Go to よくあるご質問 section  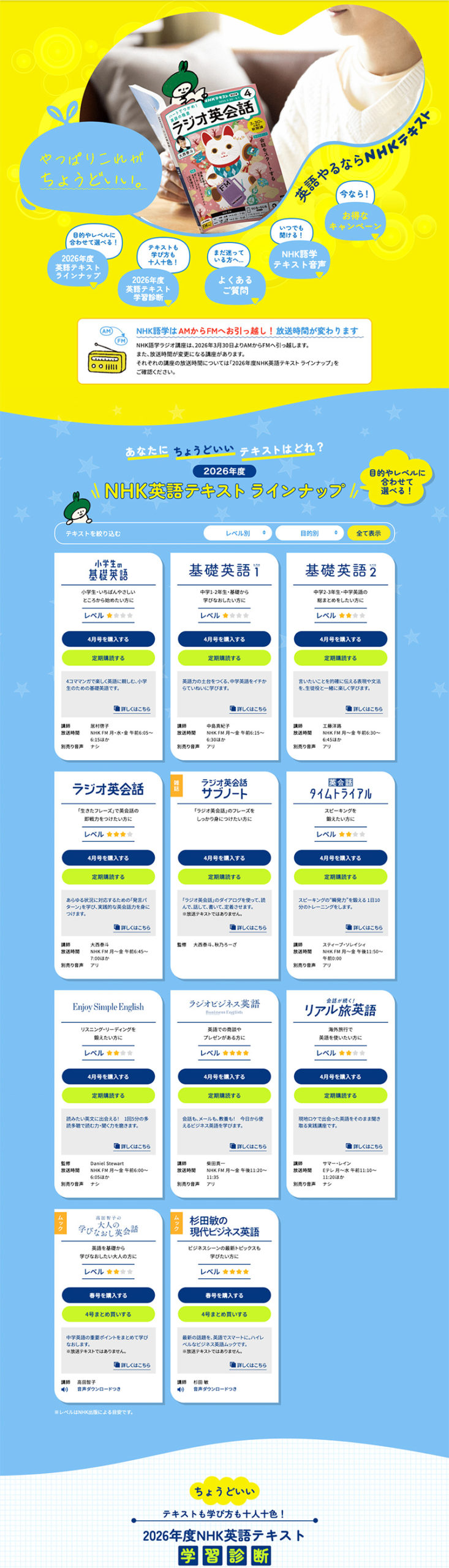click(x=235, y=285)
